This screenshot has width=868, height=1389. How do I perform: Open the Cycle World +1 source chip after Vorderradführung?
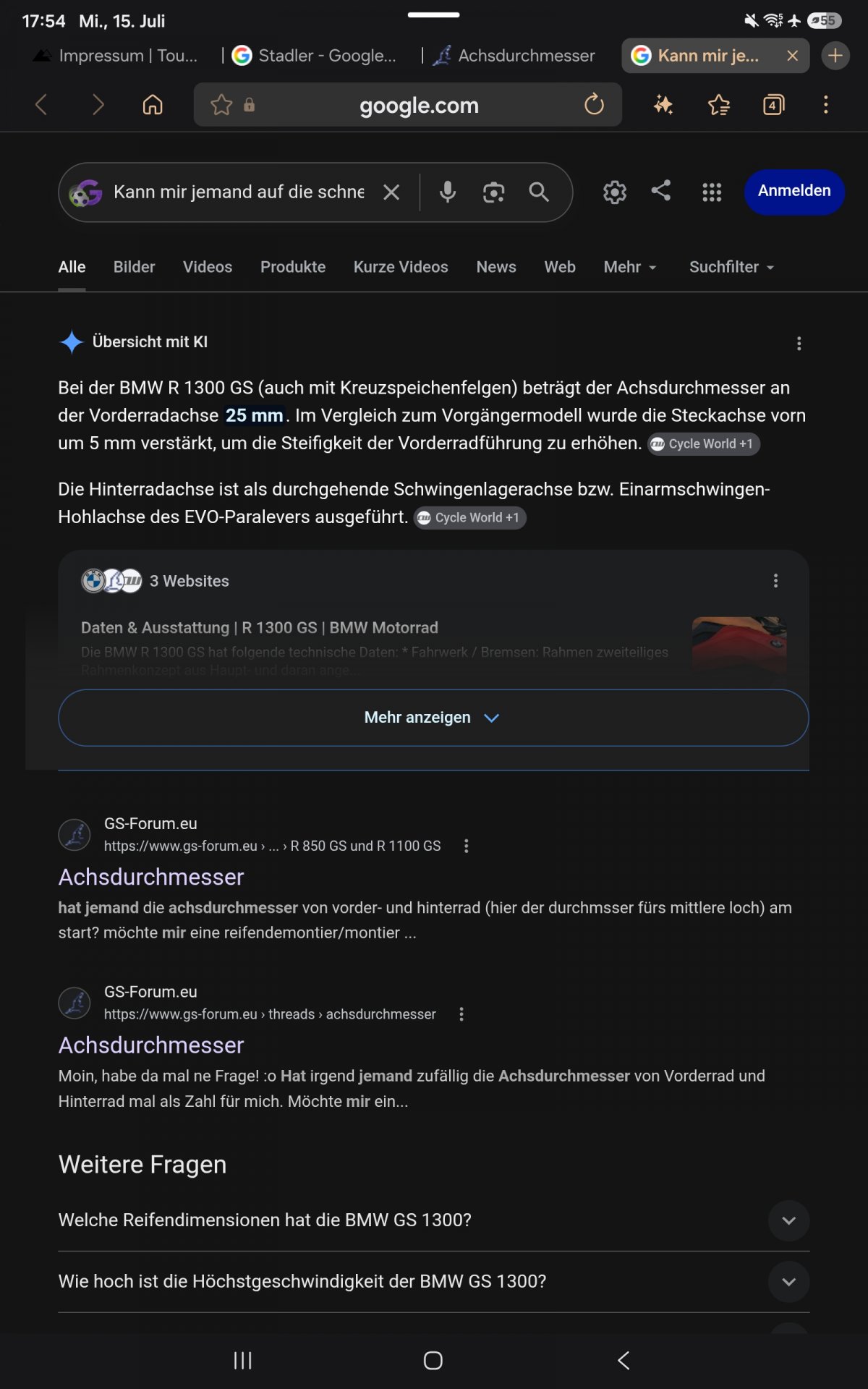[703, 444]
